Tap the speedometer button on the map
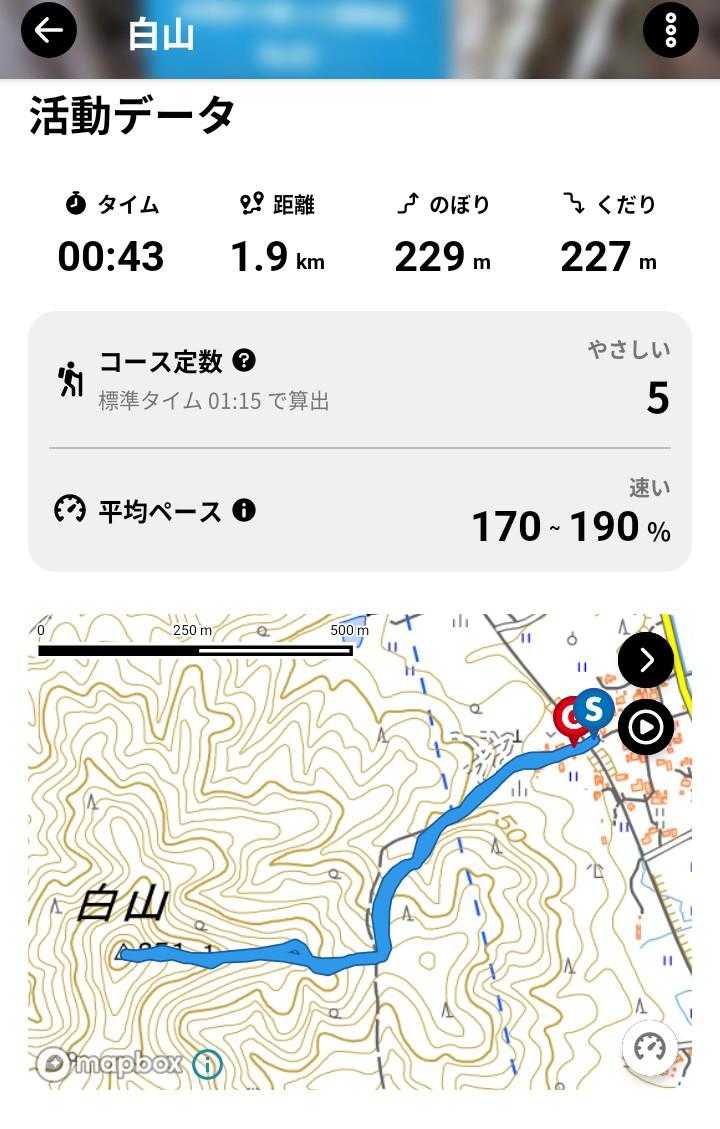Image resolution: width=720 pixels, height=1129 pixels. (x=649, y=1049)
